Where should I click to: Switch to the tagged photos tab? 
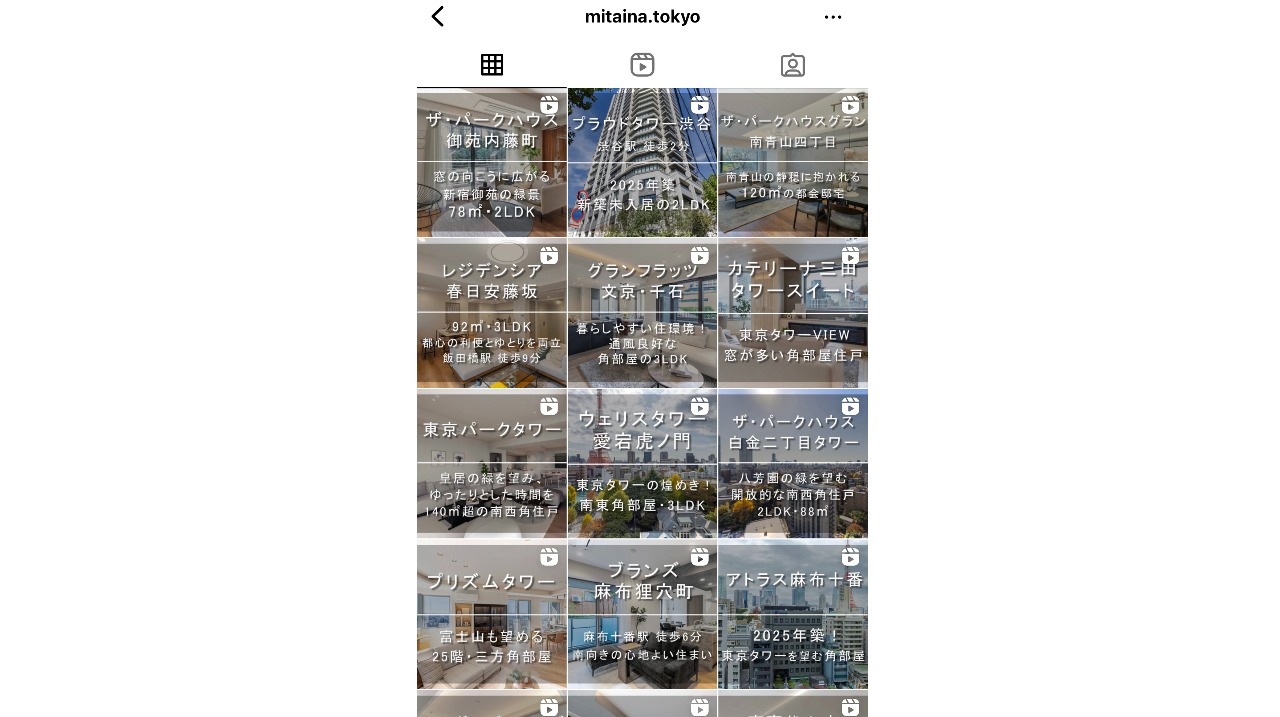[792, 65]
